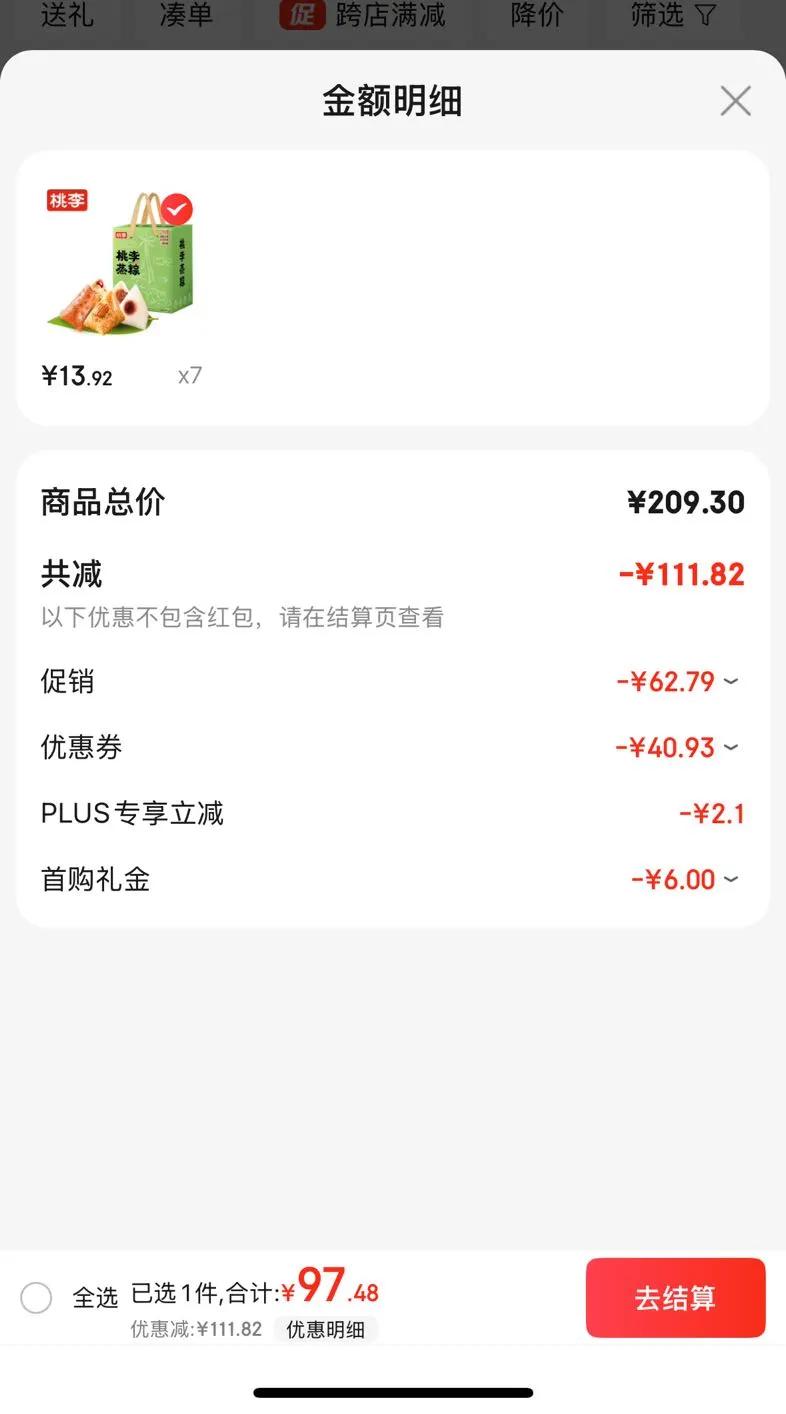786x1414 pixels.
Task: Open the 优惠明细 chip
Action: (x=325, y=1329)
